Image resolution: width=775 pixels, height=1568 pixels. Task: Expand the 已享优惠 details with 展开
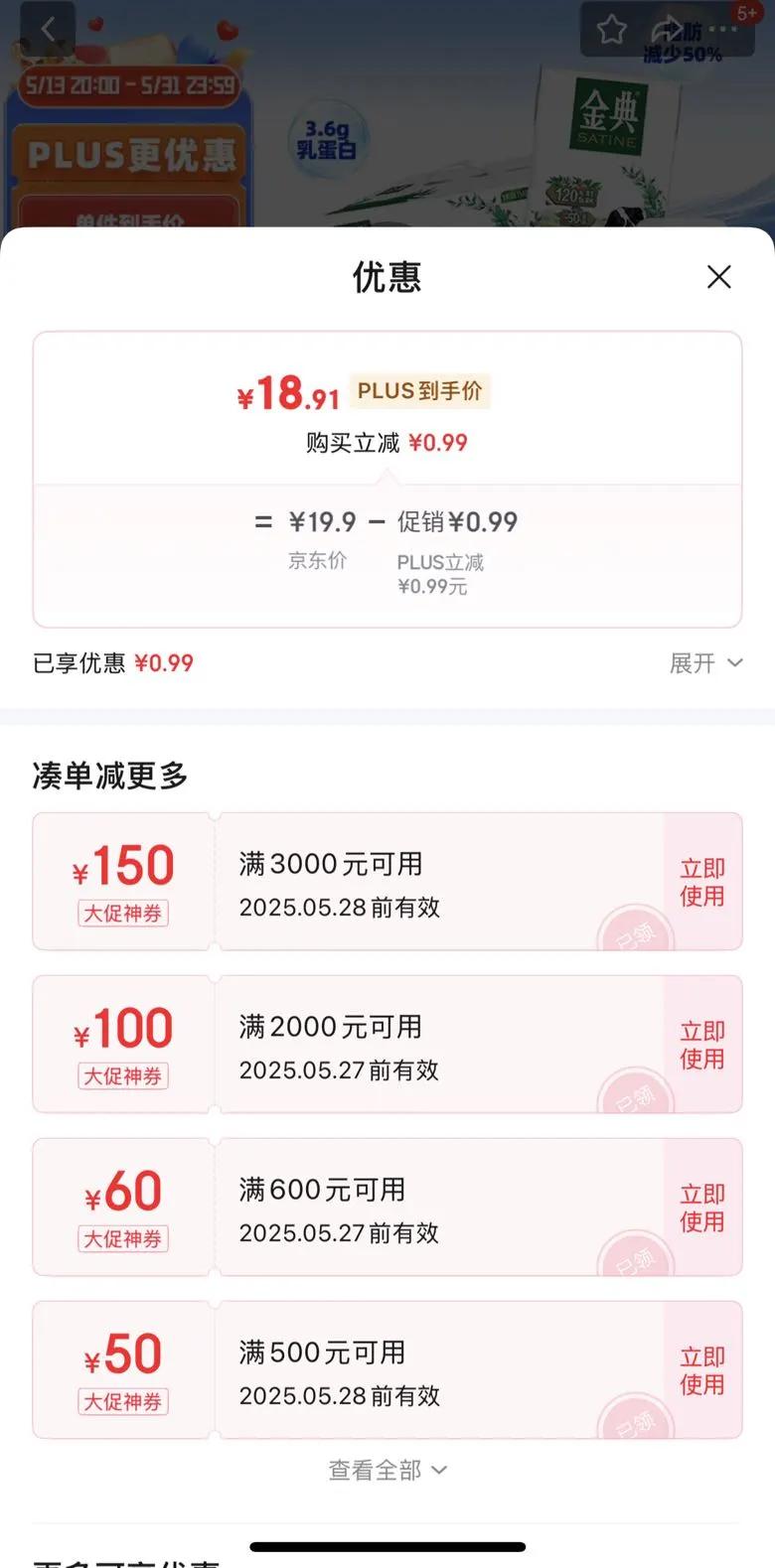click(x=705, y=663)
